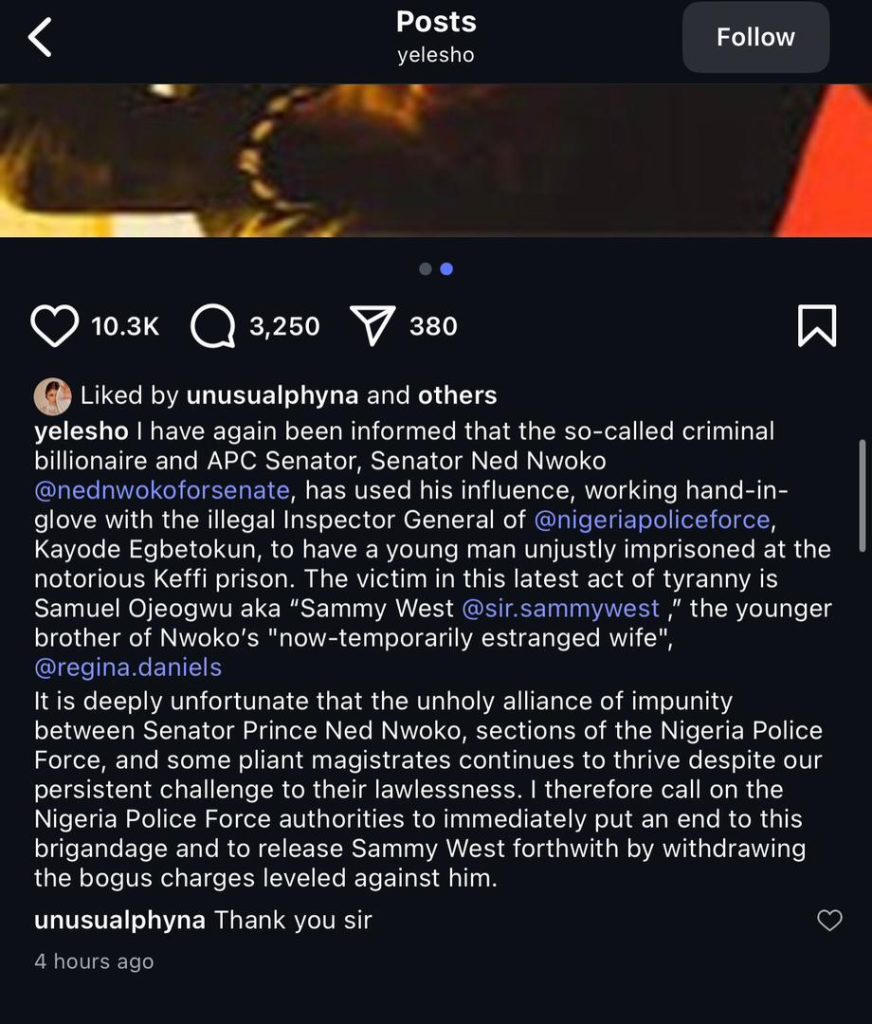Image resolution: width=872 pixels, height=1024 pixels.
Task: Go back using the arrow icon
Action: [40, 38]
